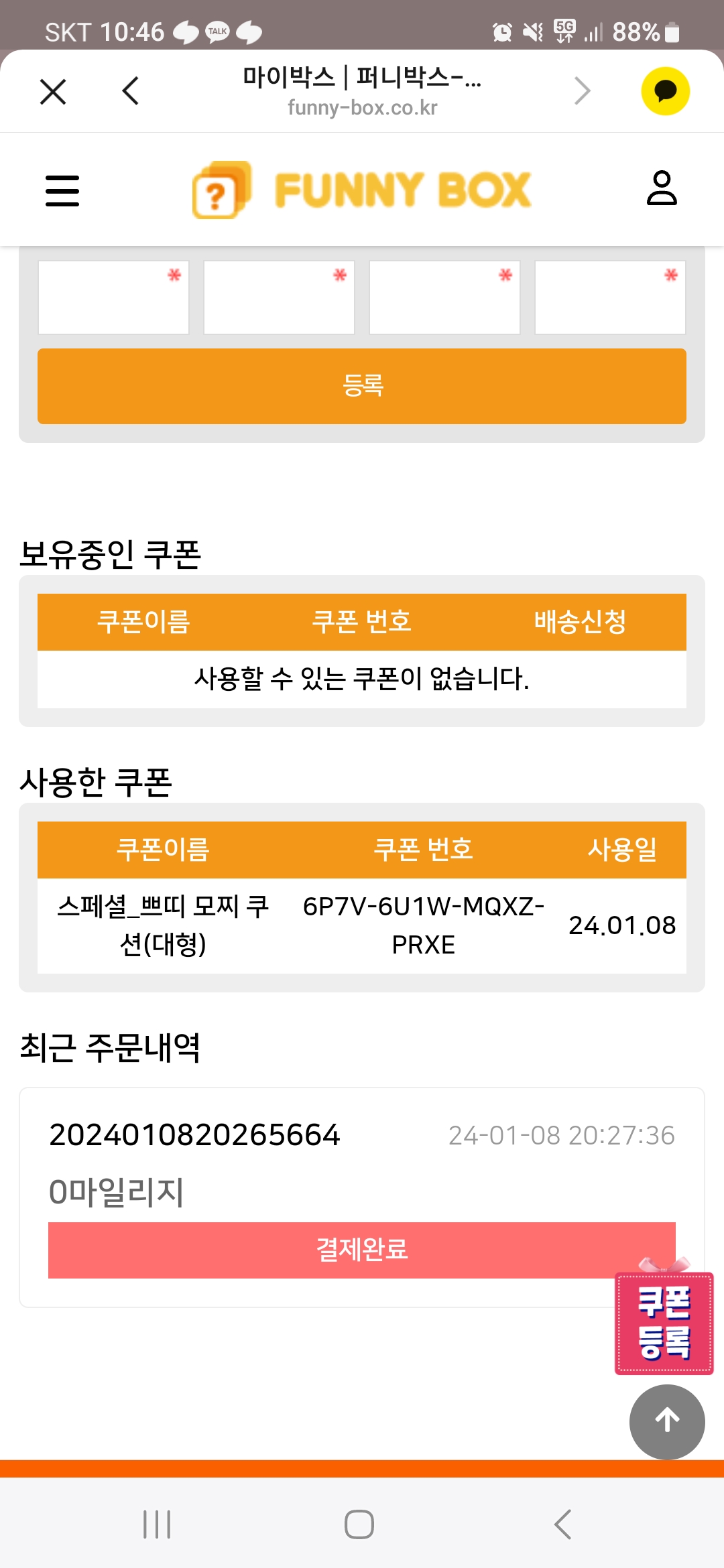This screenshot has height=1568, width=724.
Task: Open system recent apps
Action: click(157, 1524)
